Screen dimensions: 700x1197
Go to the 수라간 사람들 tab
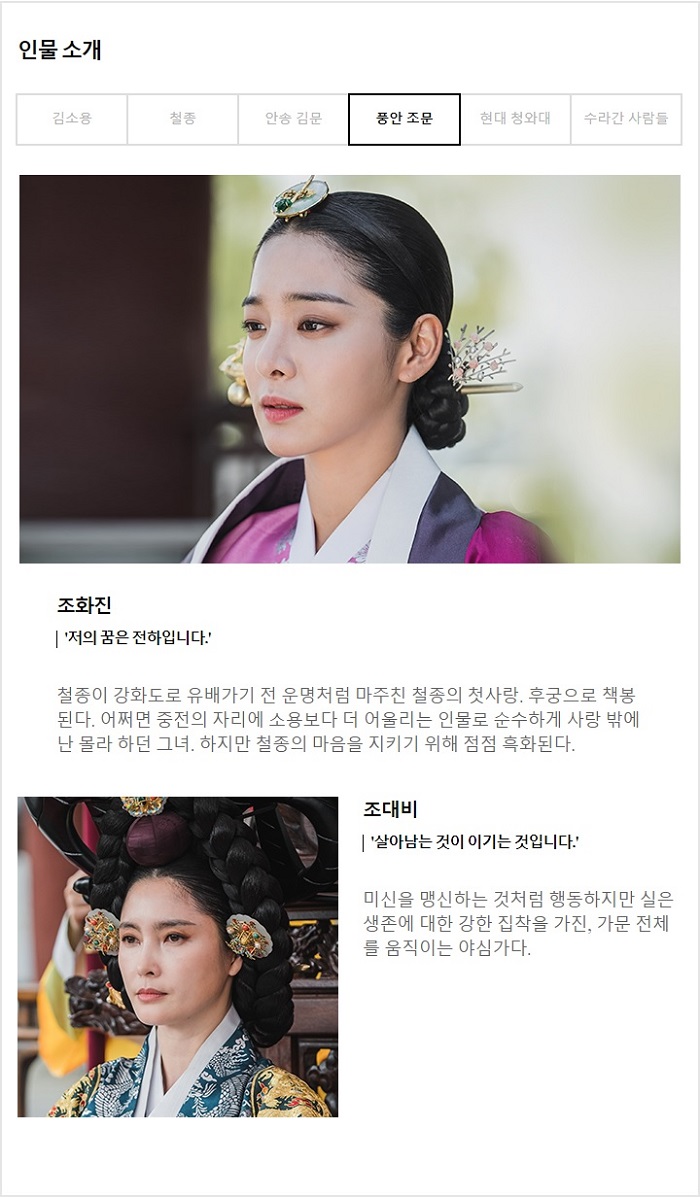coord(626,119)
